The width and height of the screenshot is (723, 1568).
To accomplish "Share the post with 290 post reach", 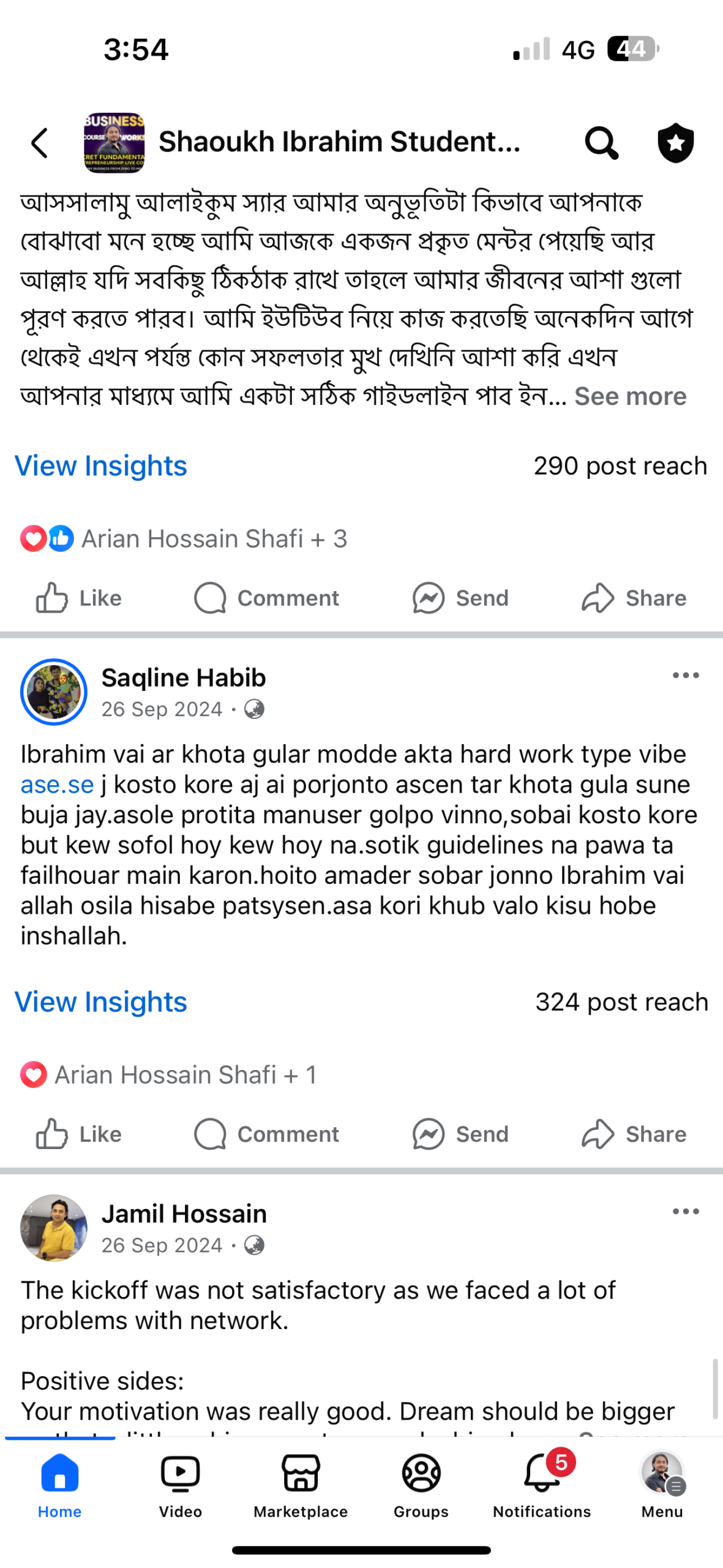I will 633,597.
